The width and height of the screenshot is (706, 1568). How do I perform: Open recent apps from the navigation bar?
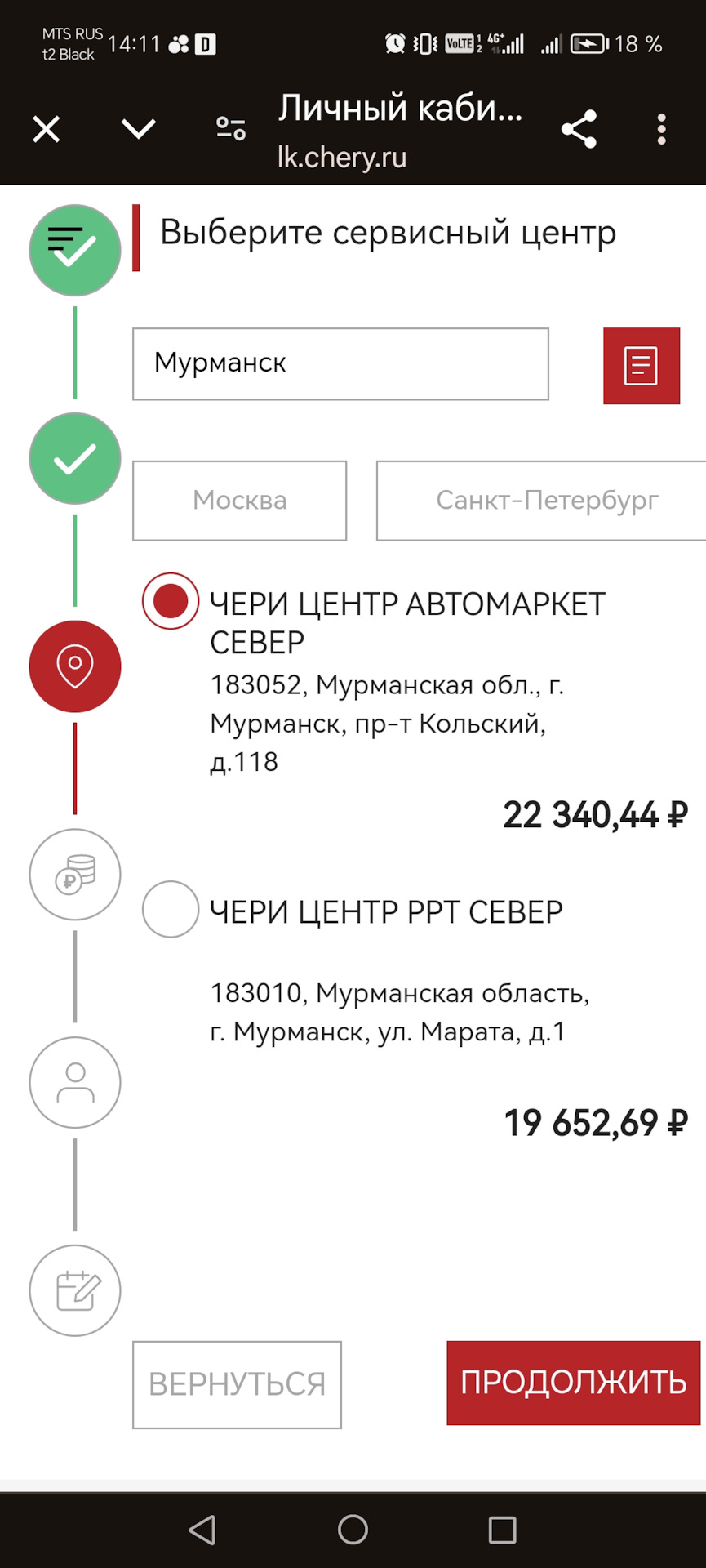tap(502, 1530)
